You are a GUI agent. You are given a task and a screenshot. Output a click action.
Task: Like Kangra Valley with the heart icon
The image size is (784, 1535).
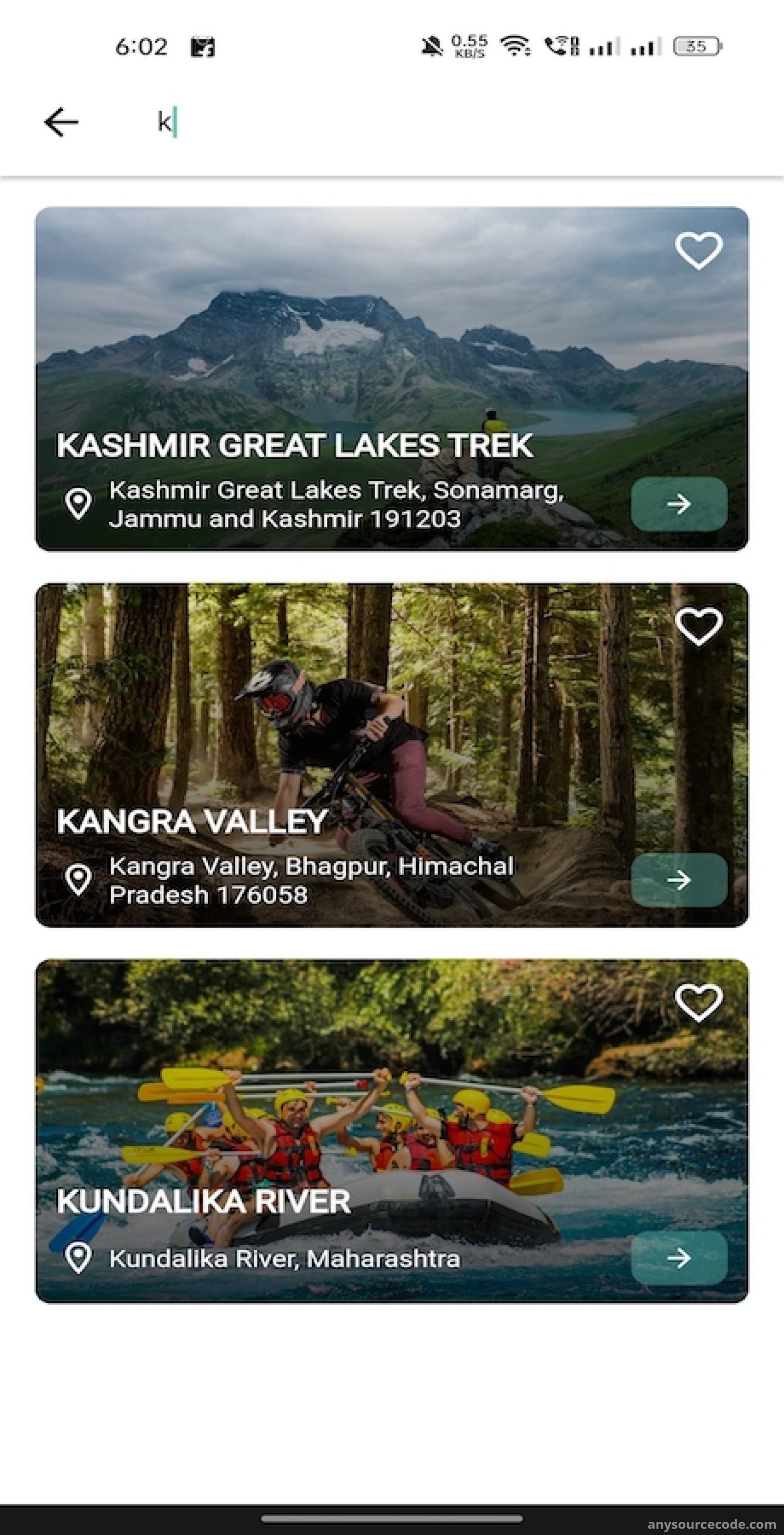click(x=698, y=626)
